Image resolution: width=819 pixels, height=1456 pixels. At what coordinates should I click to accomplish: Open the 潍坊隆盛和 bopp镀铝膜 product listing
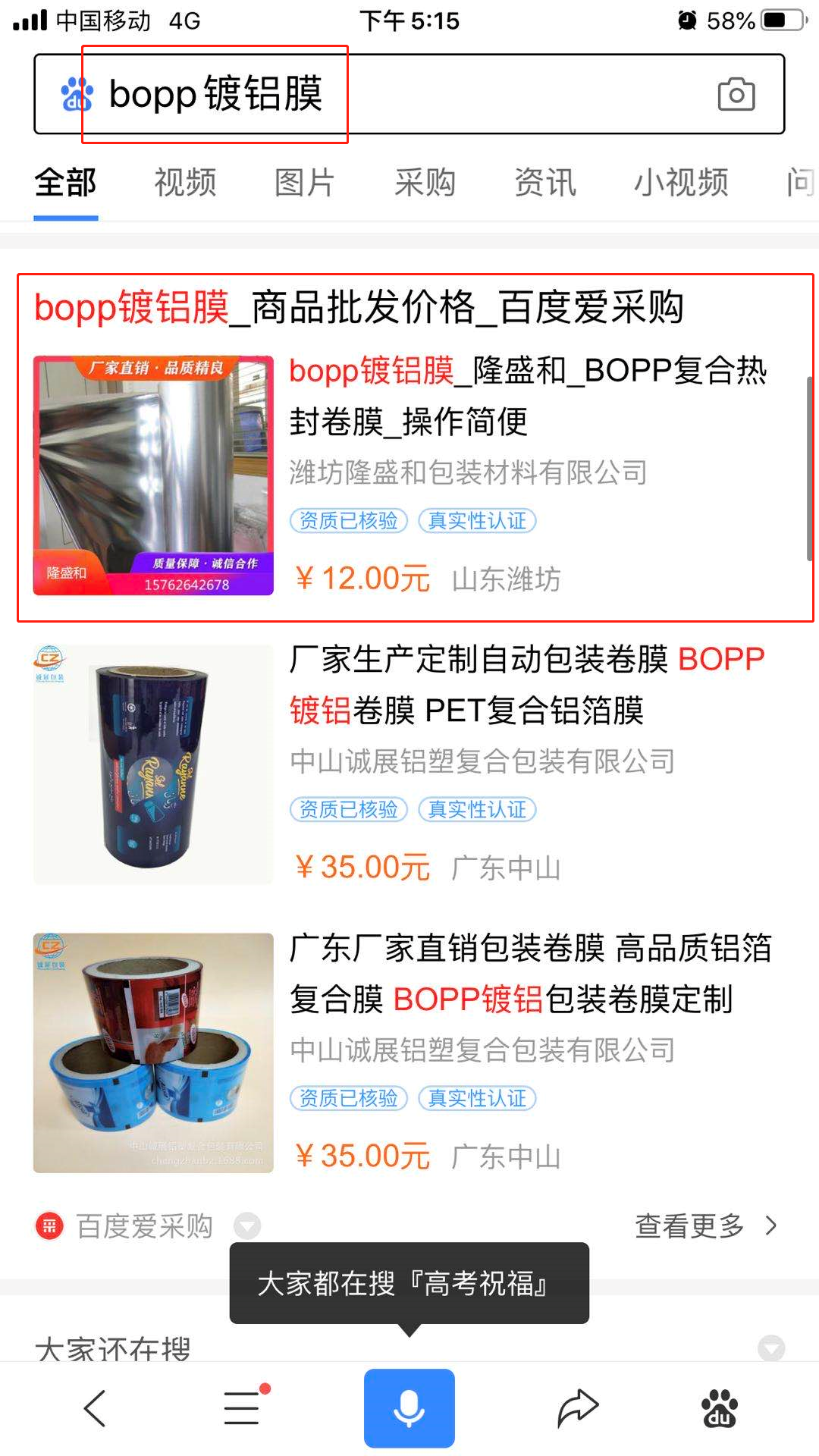(528, 396)
